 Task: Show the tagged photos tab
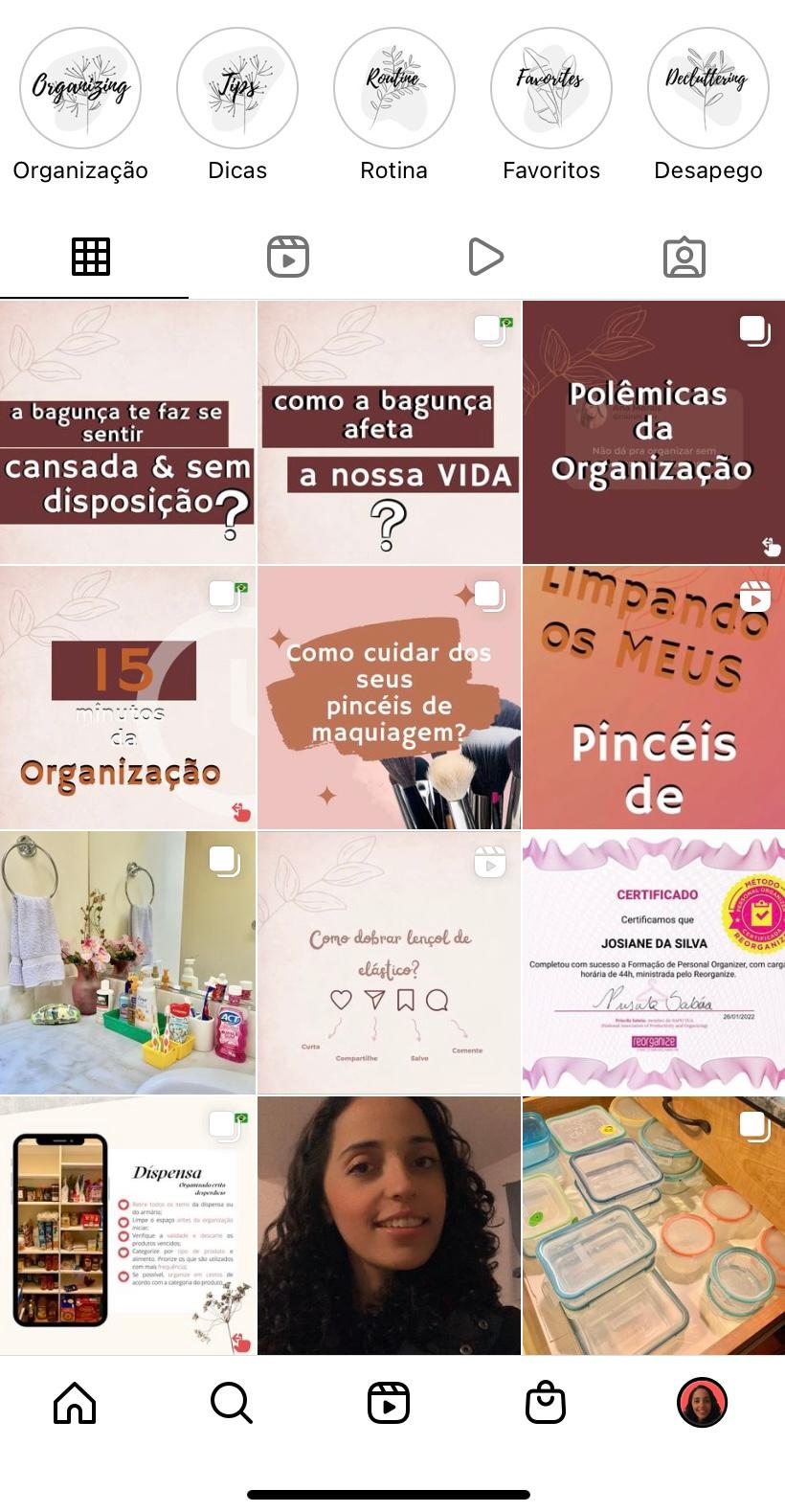click(x=684, y=257)
